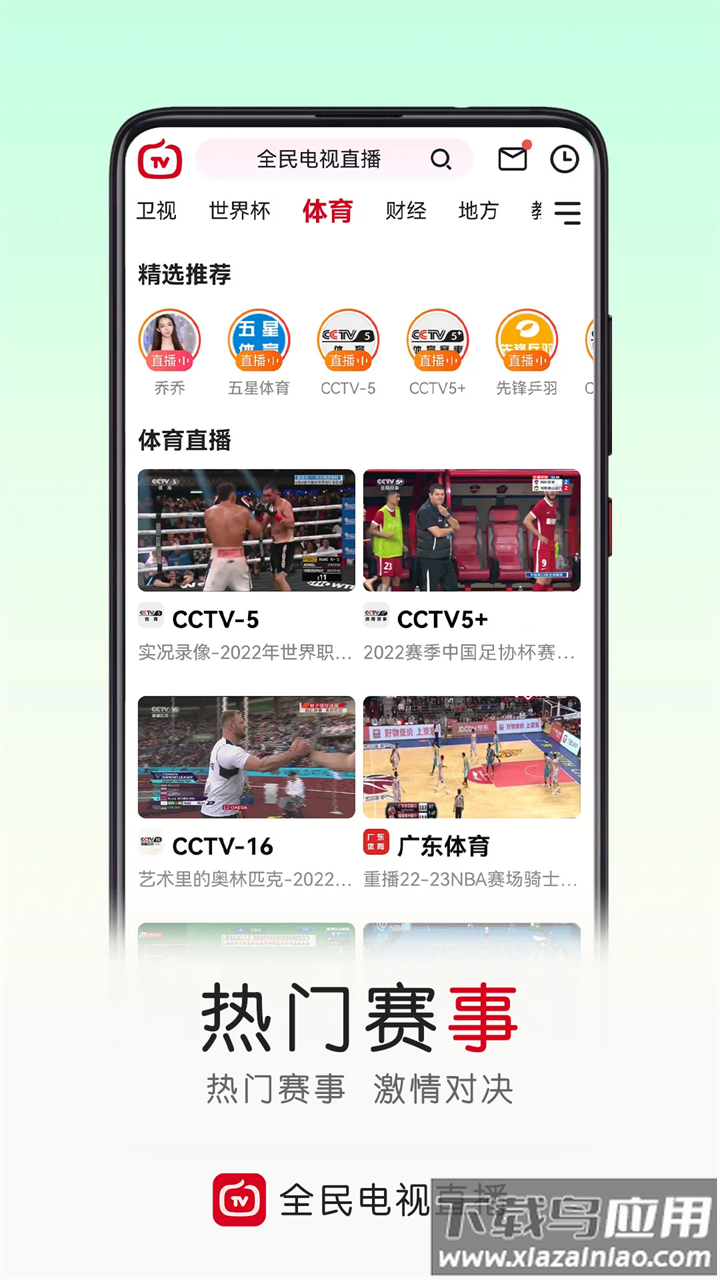This screenshot has width=720, height=1280.
Task: Switch to the 世界杯 tab
Action: click(x=238, y=212)
